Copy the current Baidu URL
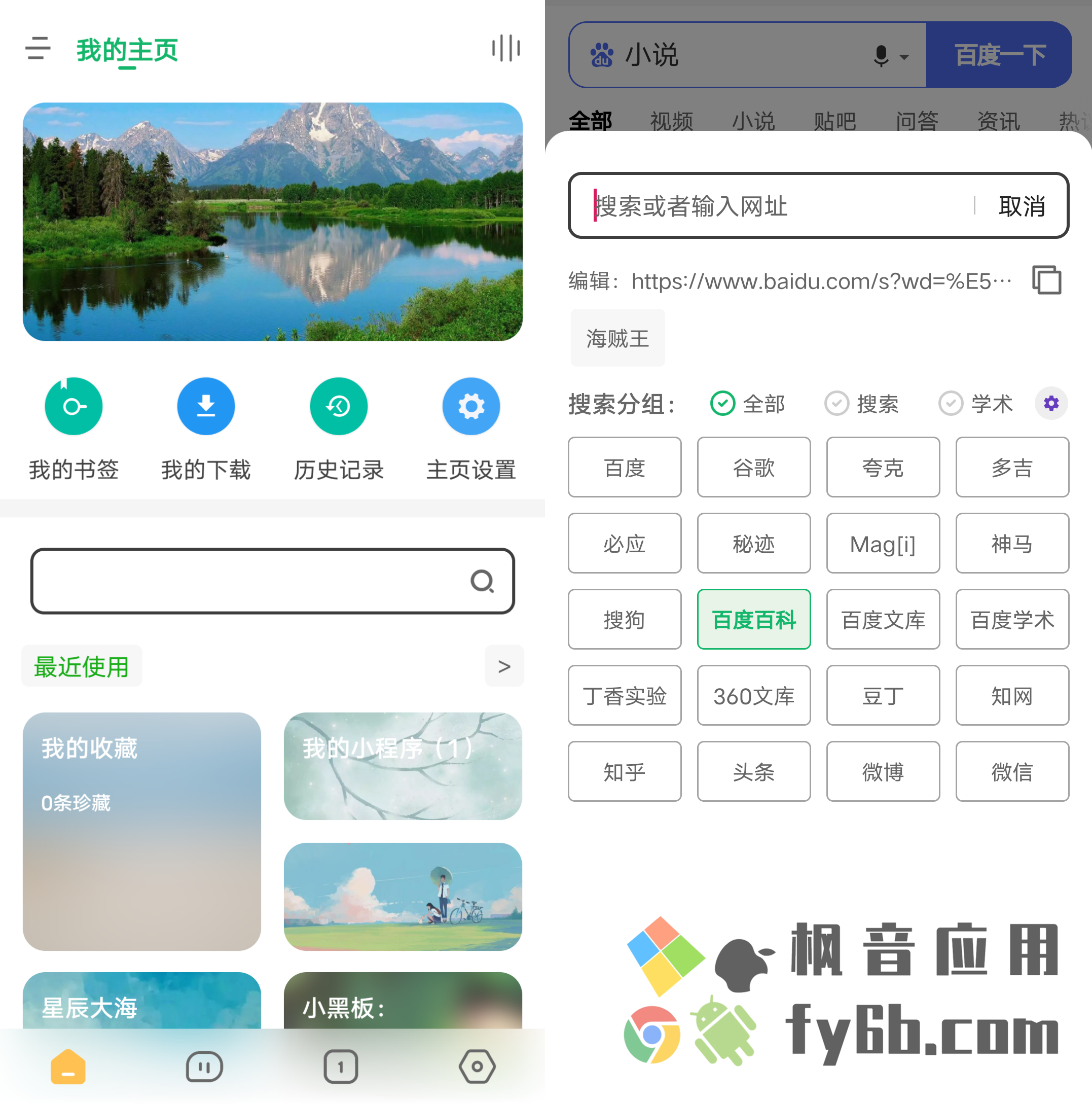 click(x=1046, y=280)
